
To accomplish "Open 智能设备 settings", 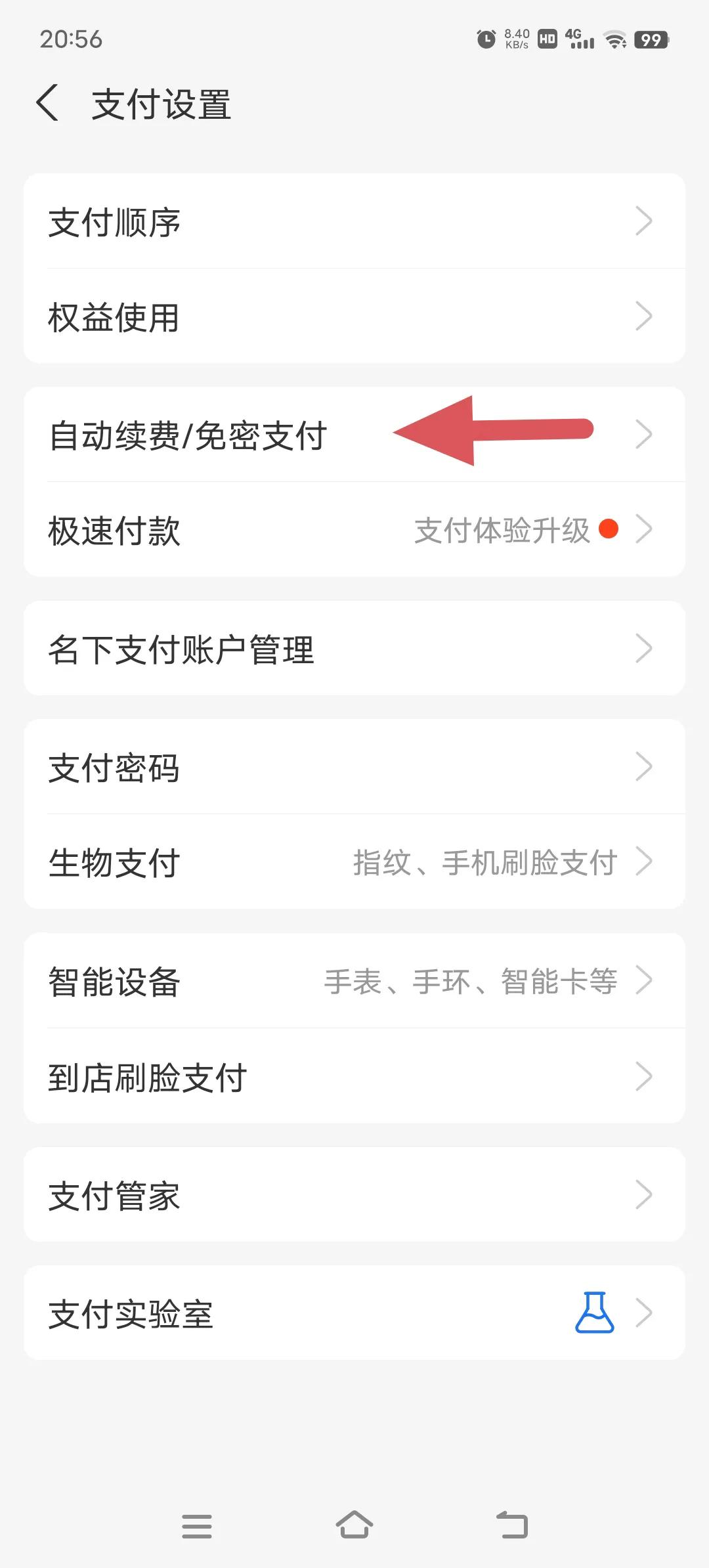I will tap(354, 981).
